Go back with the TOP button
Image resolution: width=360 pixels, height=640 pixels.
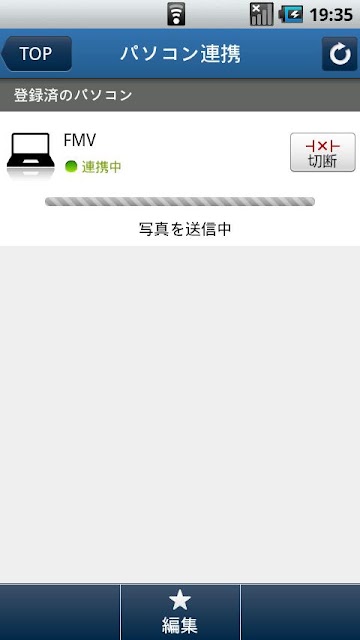[x=37, y=53]
